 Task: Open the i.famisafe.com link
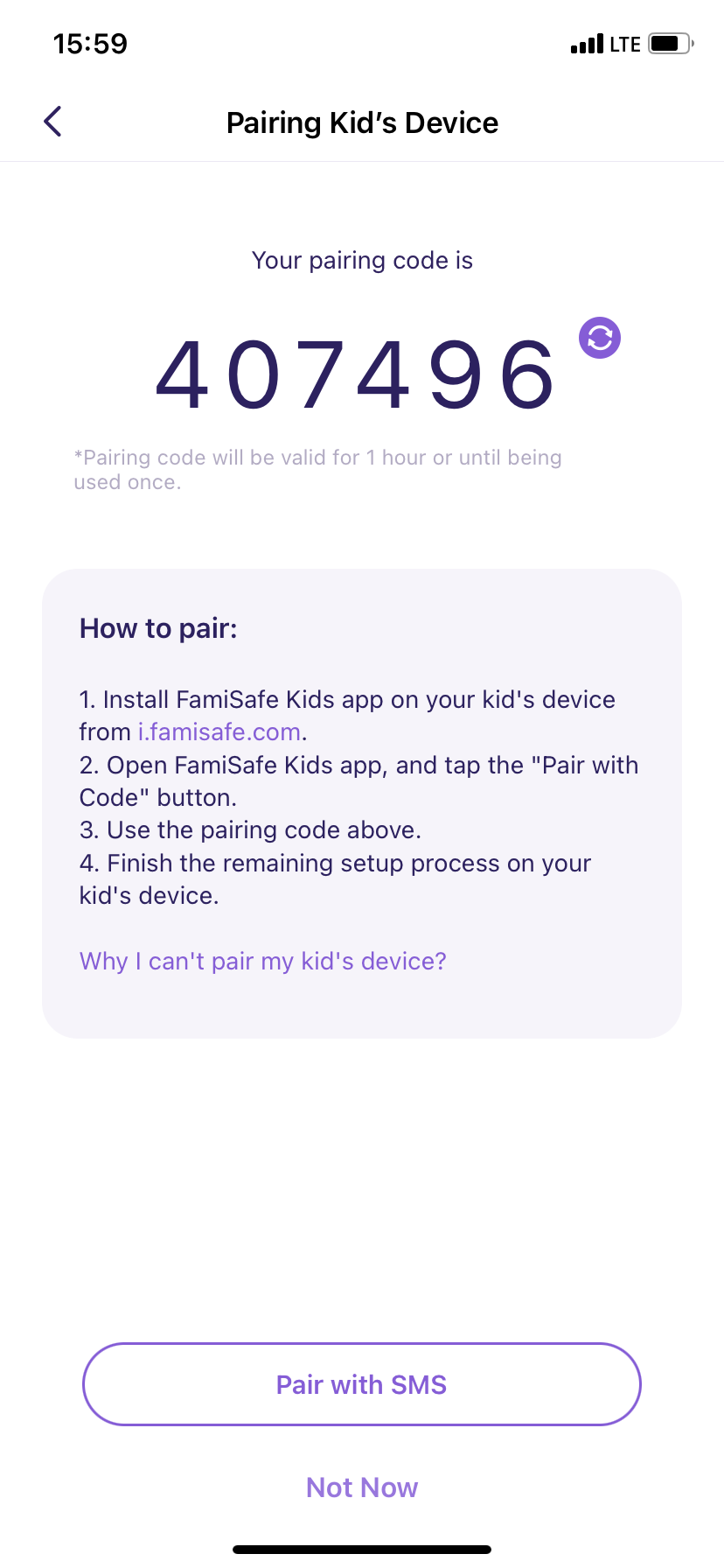(x=219, y=731)
